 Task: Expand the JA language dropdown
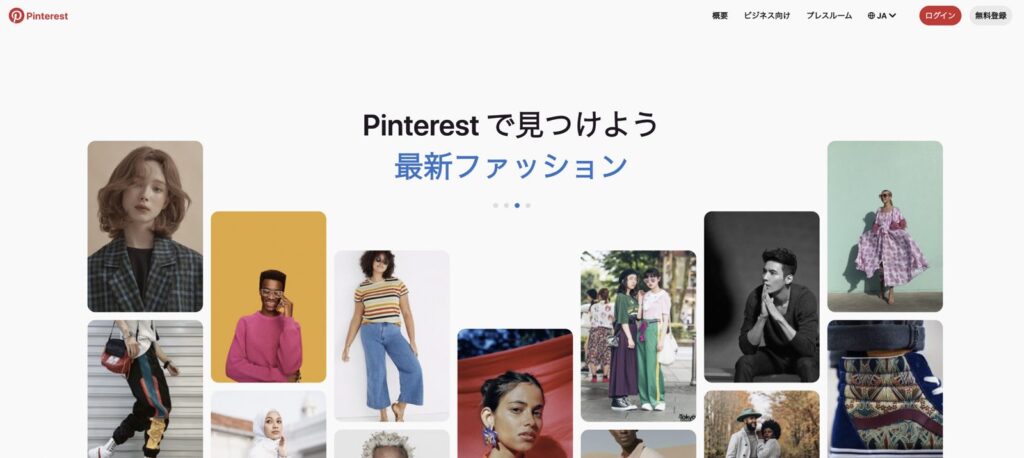(x=882, y=16)
